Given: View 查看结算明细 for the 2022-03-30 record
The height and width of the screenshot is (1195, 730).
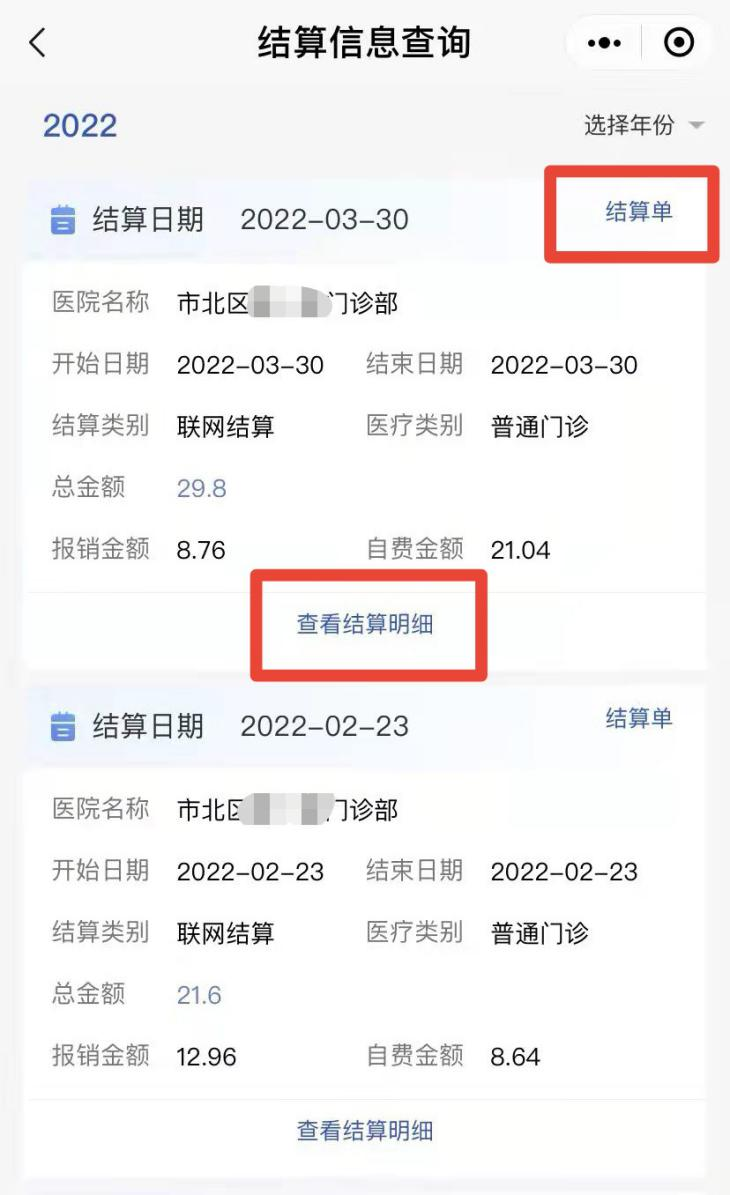Looking at the screenshot, I should click(x=365, y=624).
